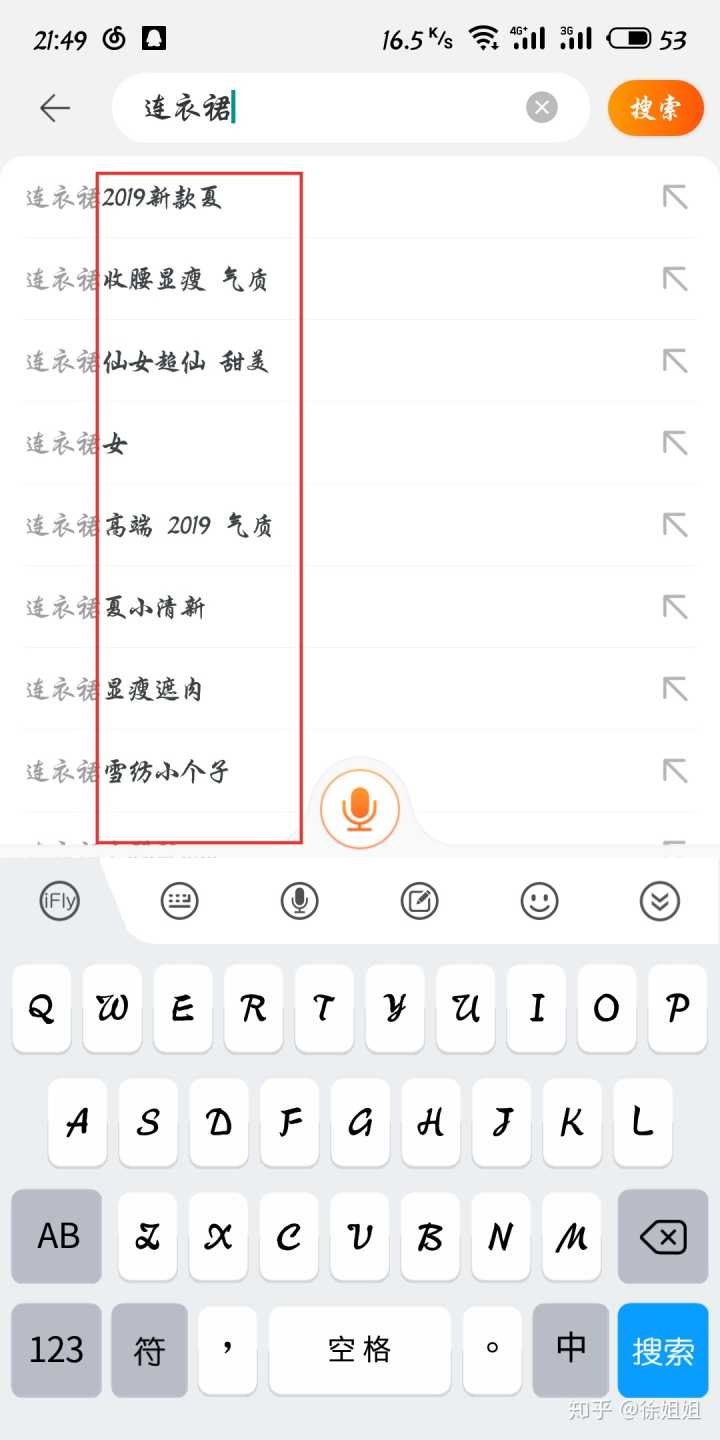Viewport: 720px width, 1440px height.
Task: Tap the blue 搜索 key on keyboard
Action: tap(662, 1350)
